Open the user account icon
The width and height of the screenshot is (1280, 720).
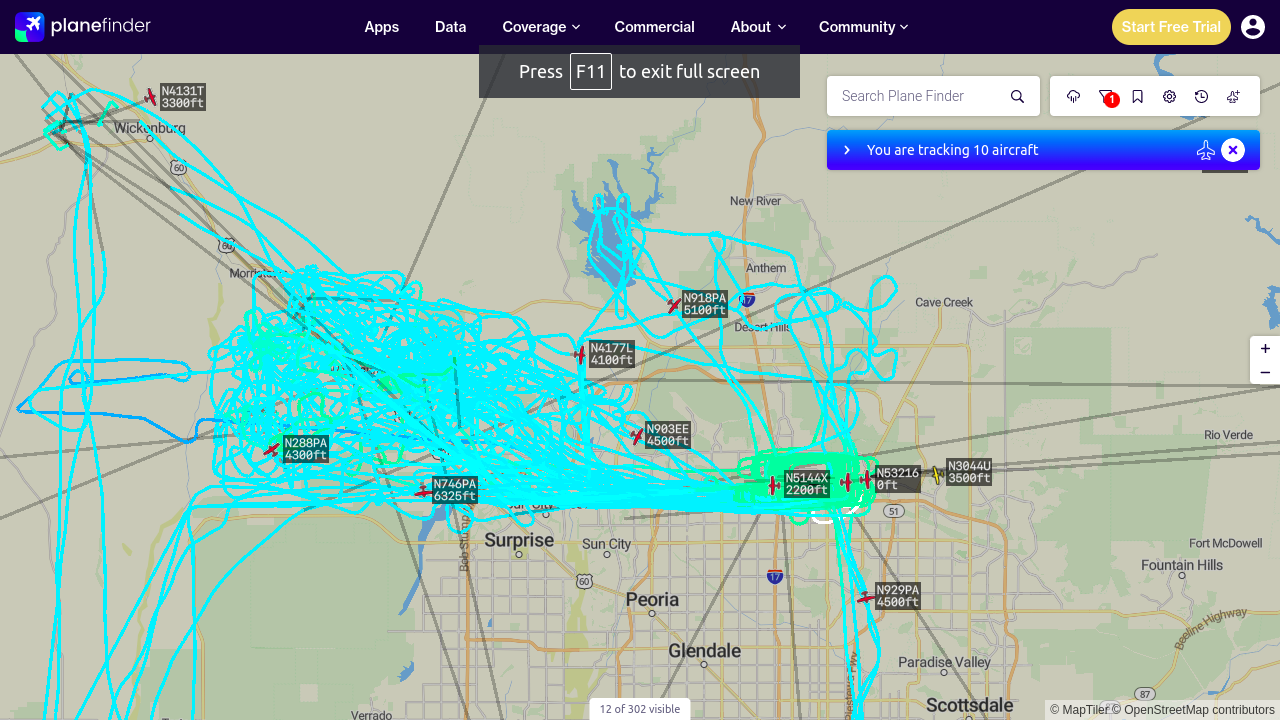click(1253, 27)
